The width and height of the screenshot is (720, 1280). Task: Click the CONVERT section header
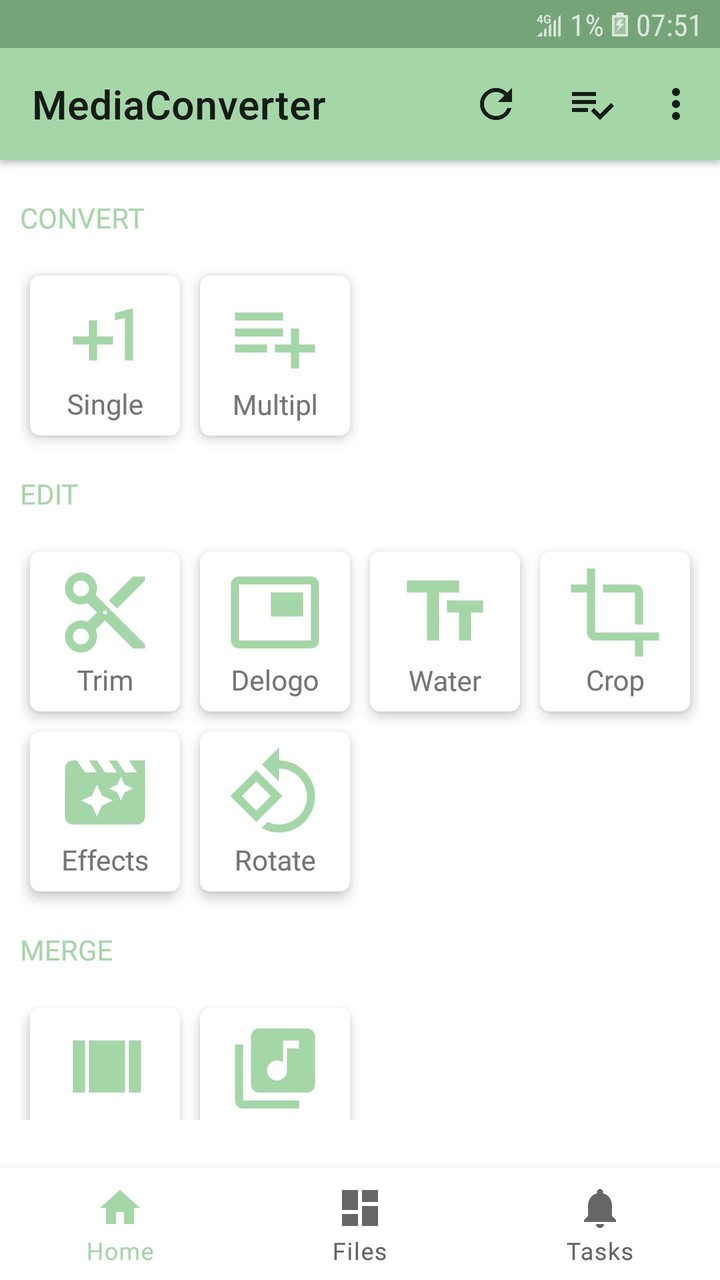[81, 218]
